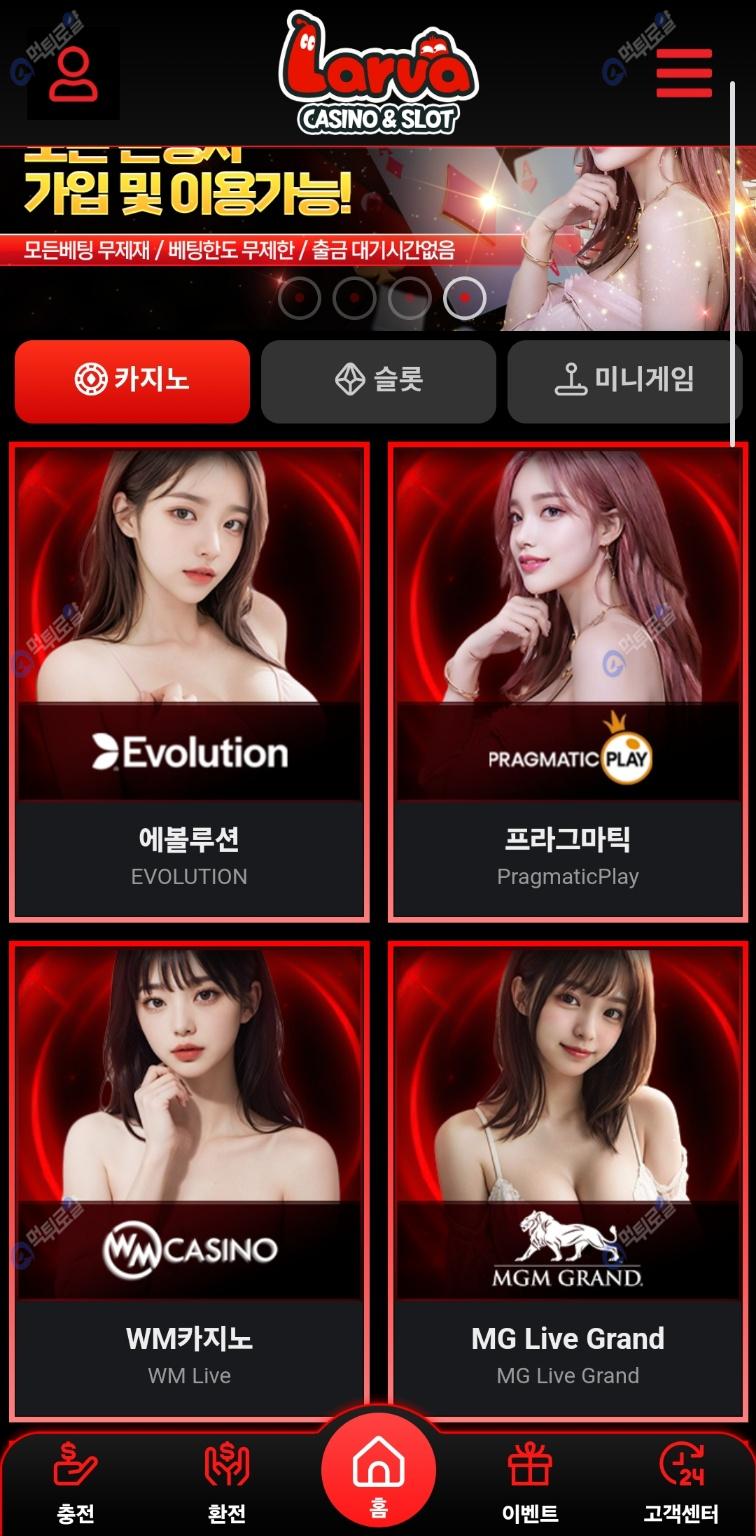Open the user profile icon
Screen dimensions: 756x1536
(x=73, y=73)
